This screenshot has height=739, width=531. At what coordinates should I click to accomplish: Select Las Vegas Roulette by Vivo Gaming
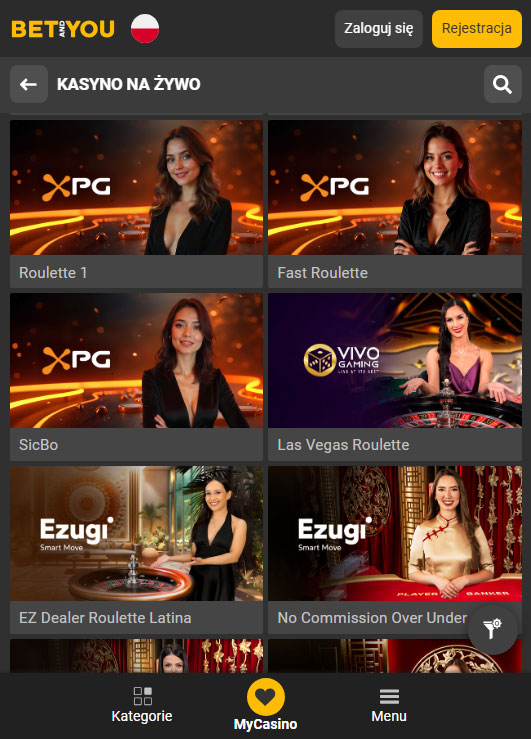[395, 377]
